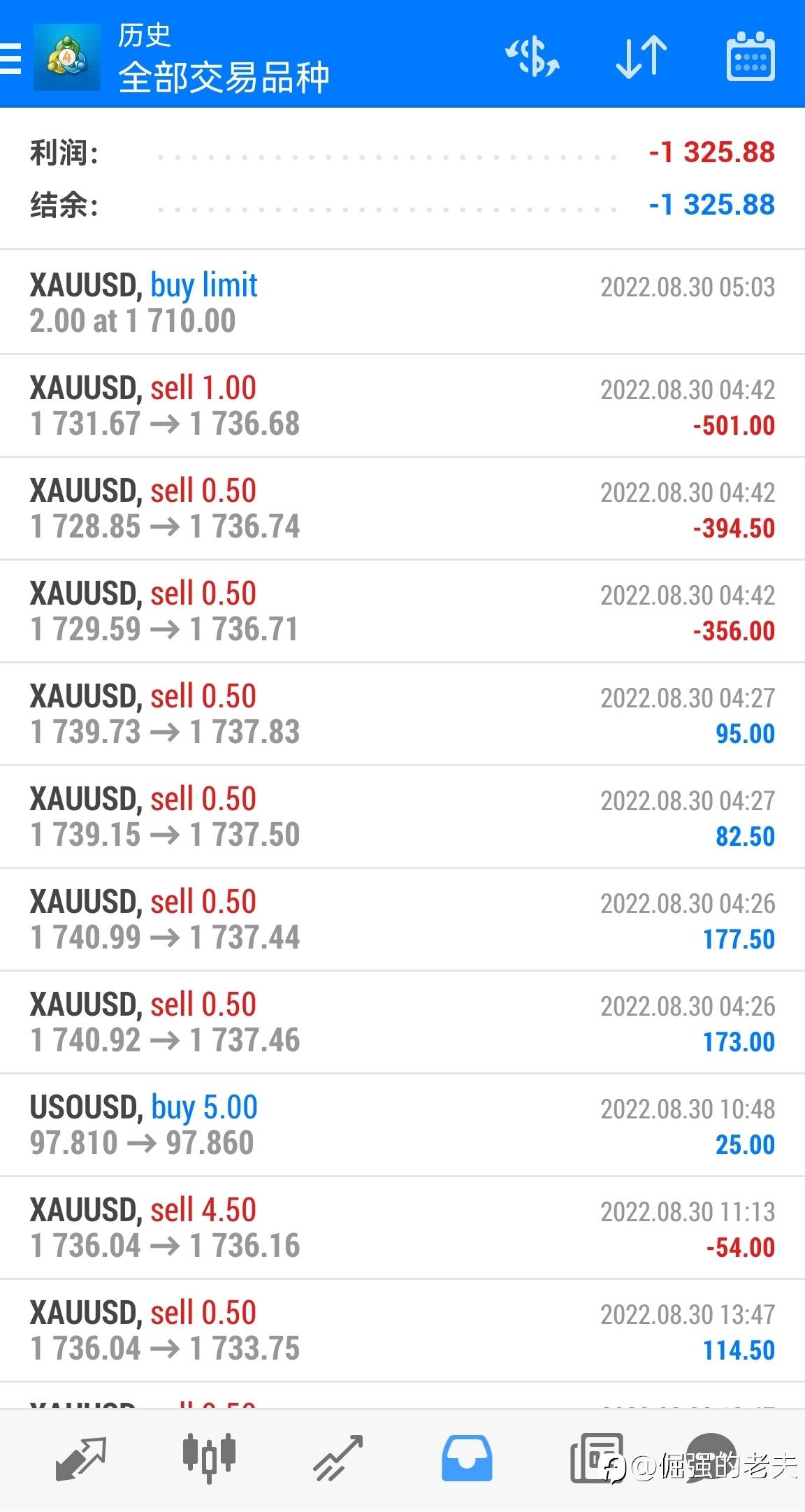This screenshot has width=805, height=1512.
Task: Open the News tab
Action: click(595, 1459)
